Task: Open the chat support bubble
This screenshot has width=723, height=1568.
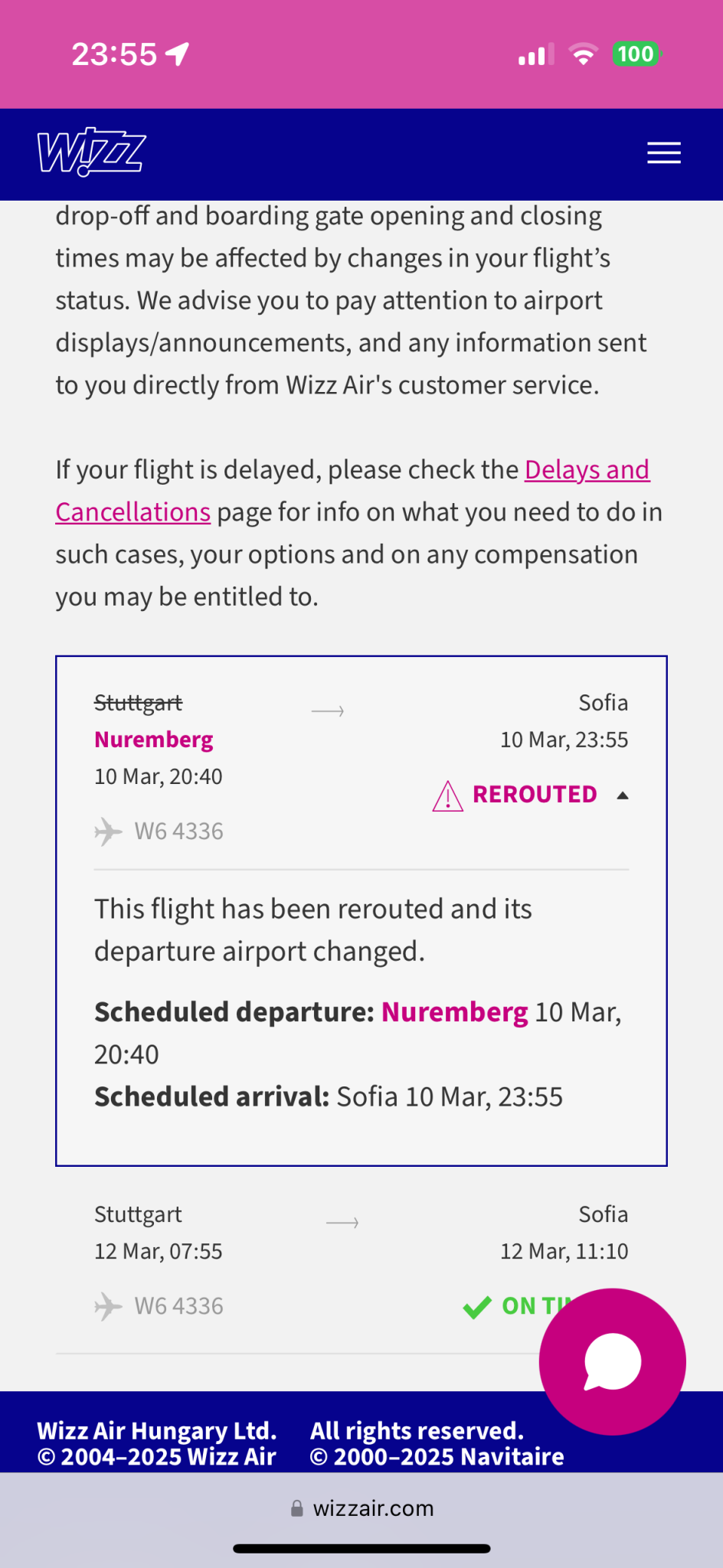Action: 612,1361
